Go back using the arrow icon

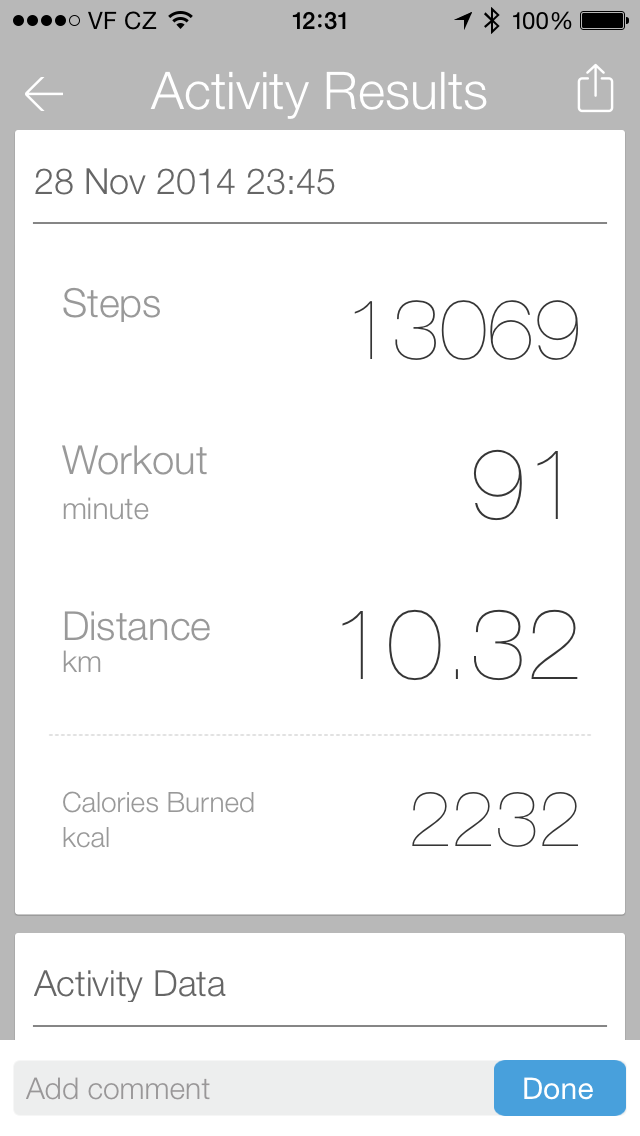pyautogui.click(x=44, y=93)
